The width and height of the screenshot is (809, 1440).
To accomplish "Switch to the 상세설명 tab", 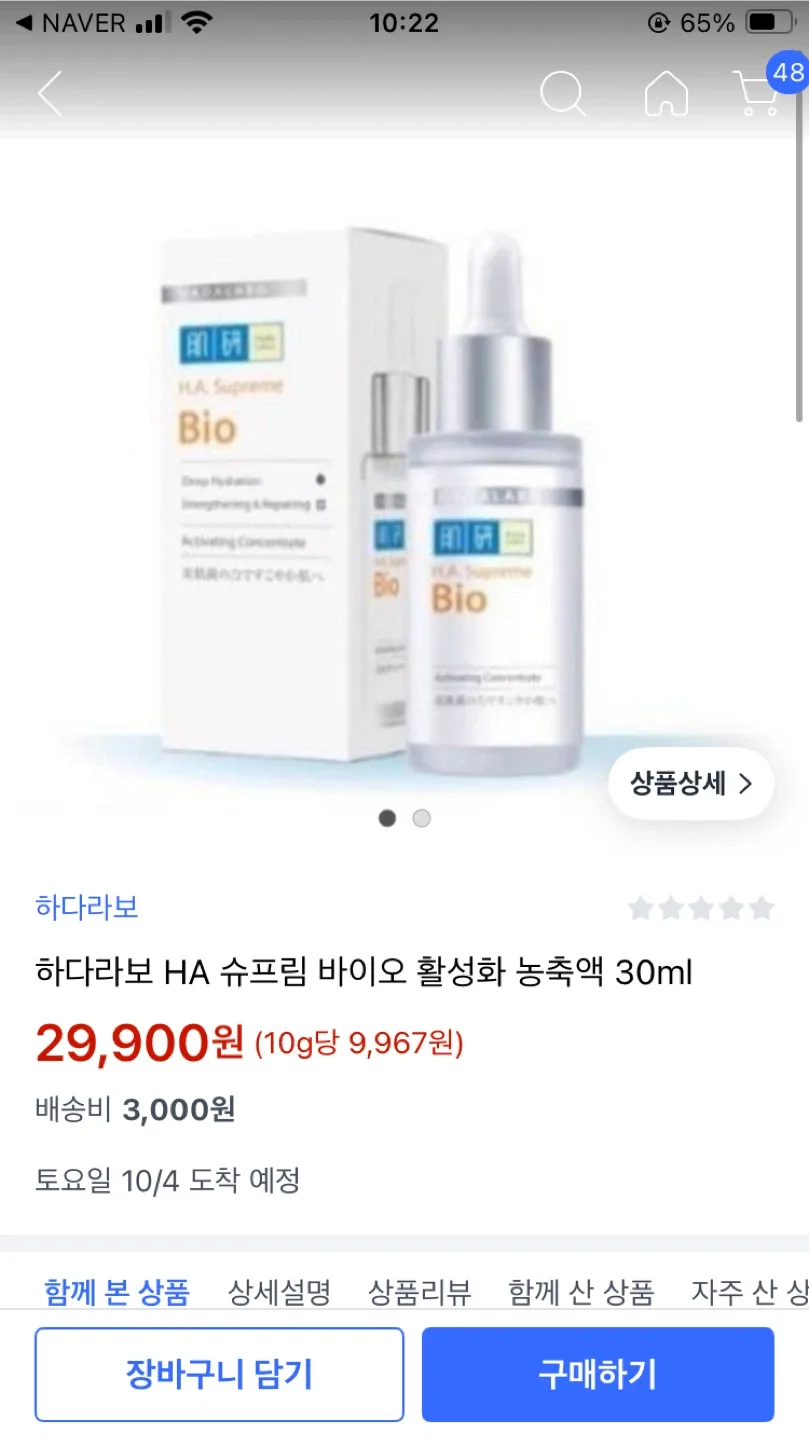I will coord(279,1292).
